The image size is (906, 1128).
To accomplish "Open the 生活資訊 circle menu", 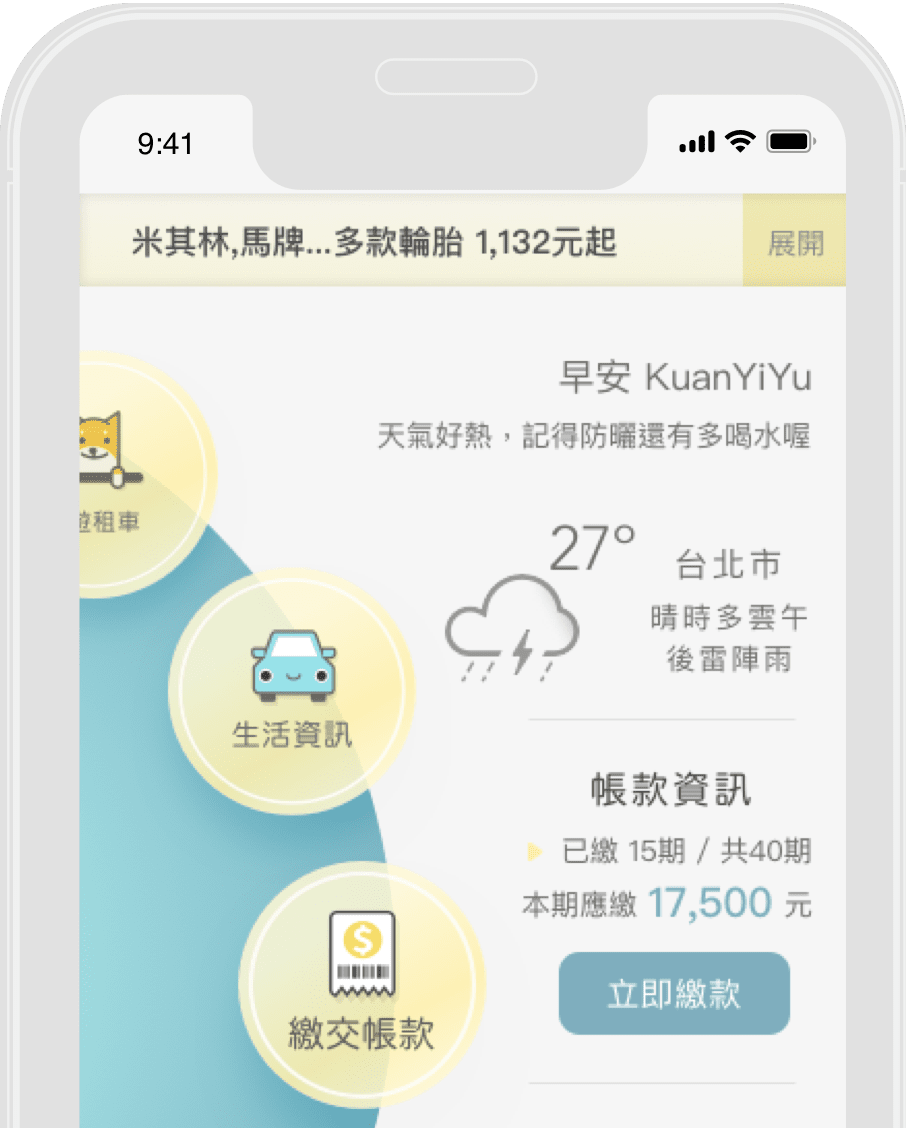I will [x=291, y=691].
